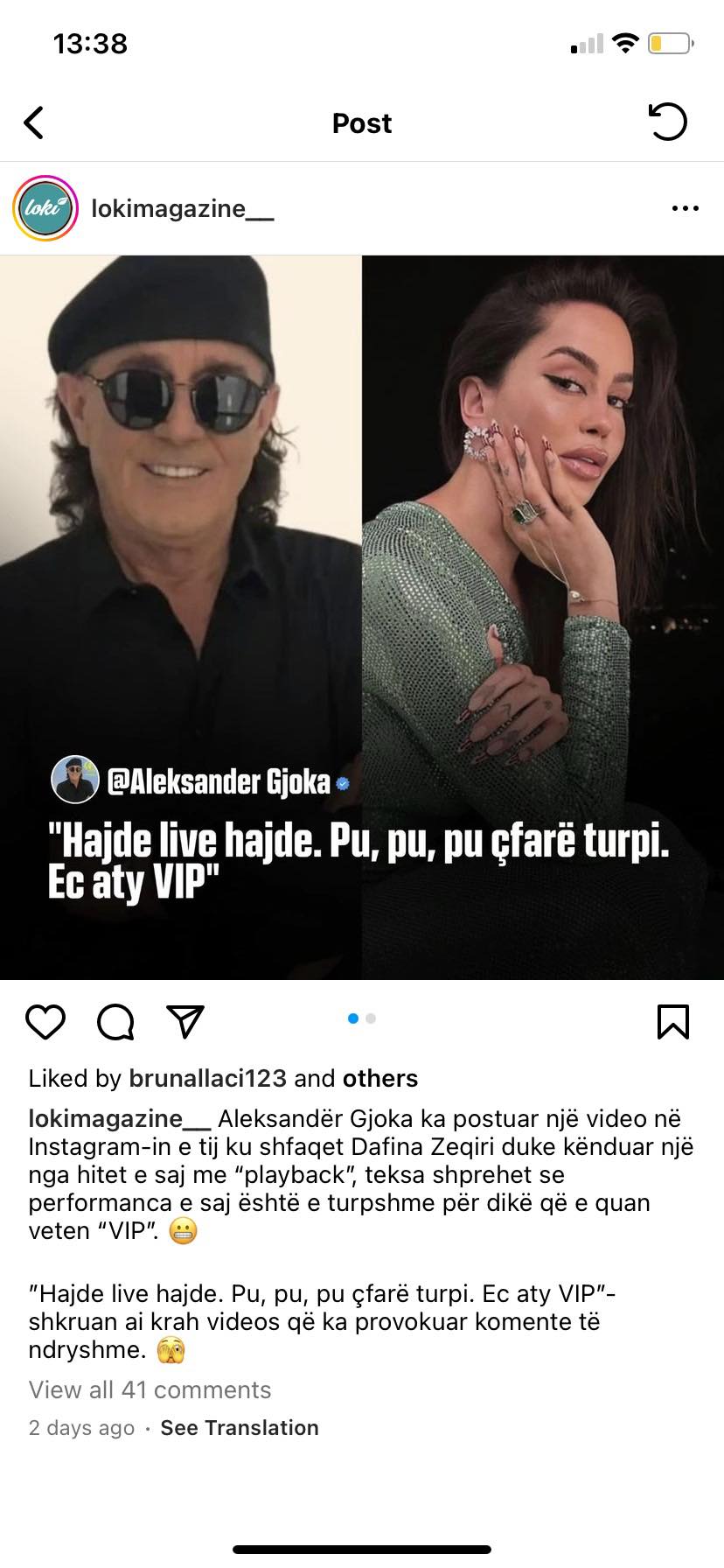Open the comment bubble icon
Screen dimensions: 724x1568
(115, 1021)
